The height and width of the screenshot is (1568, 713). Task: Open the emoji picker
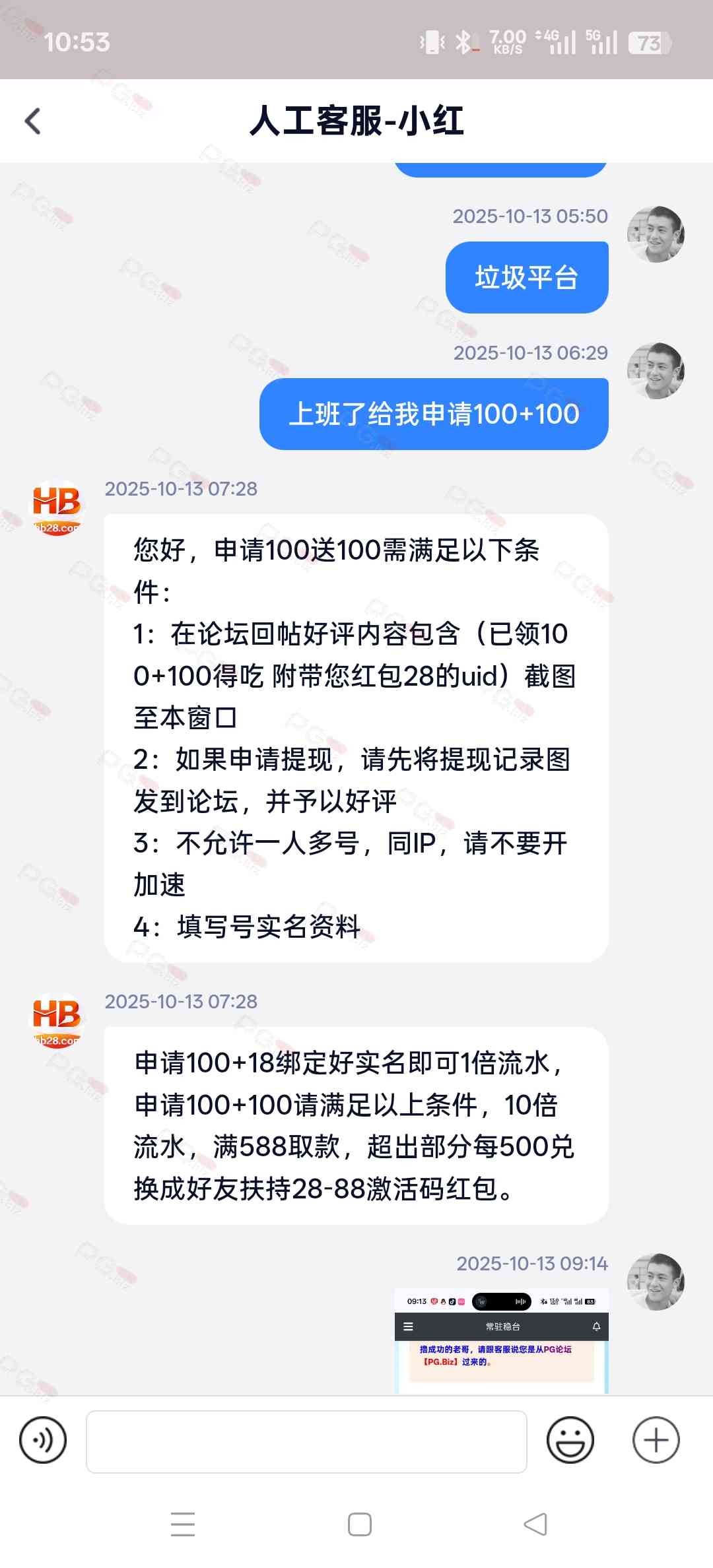point(570,1441)
